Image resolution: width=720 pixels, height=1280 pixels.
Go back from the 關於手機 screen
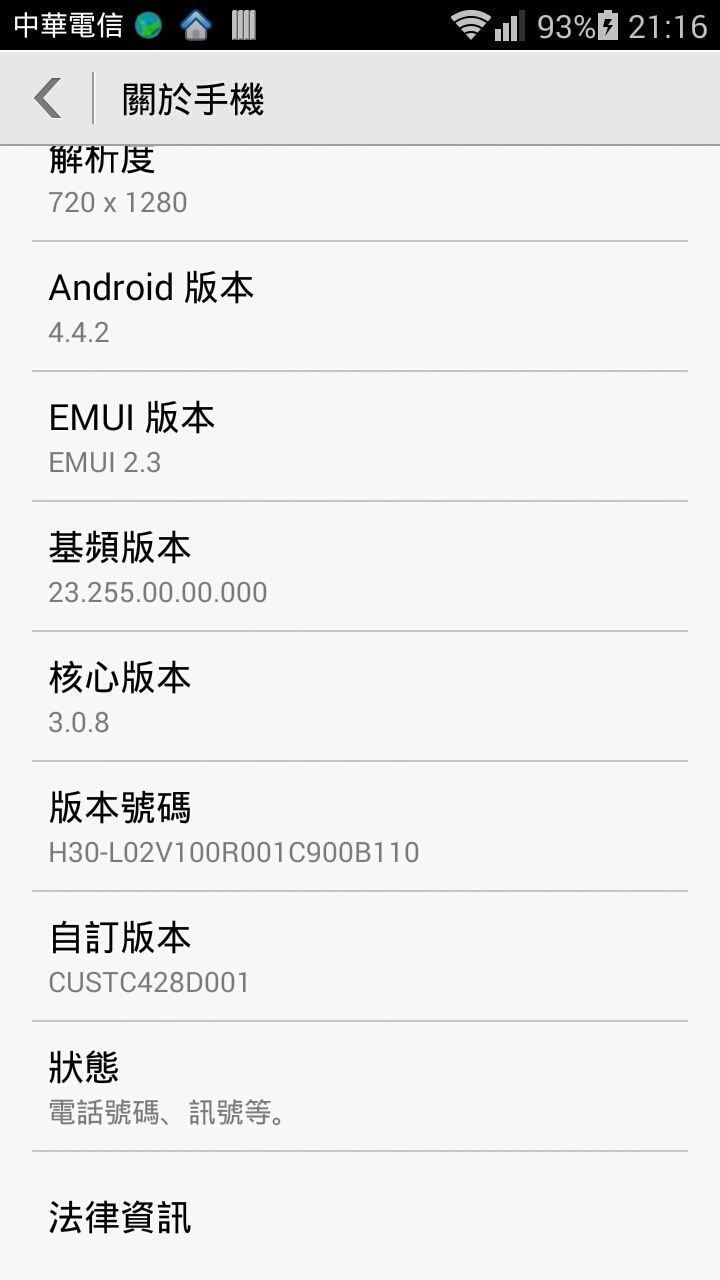[x=48, y=98]
